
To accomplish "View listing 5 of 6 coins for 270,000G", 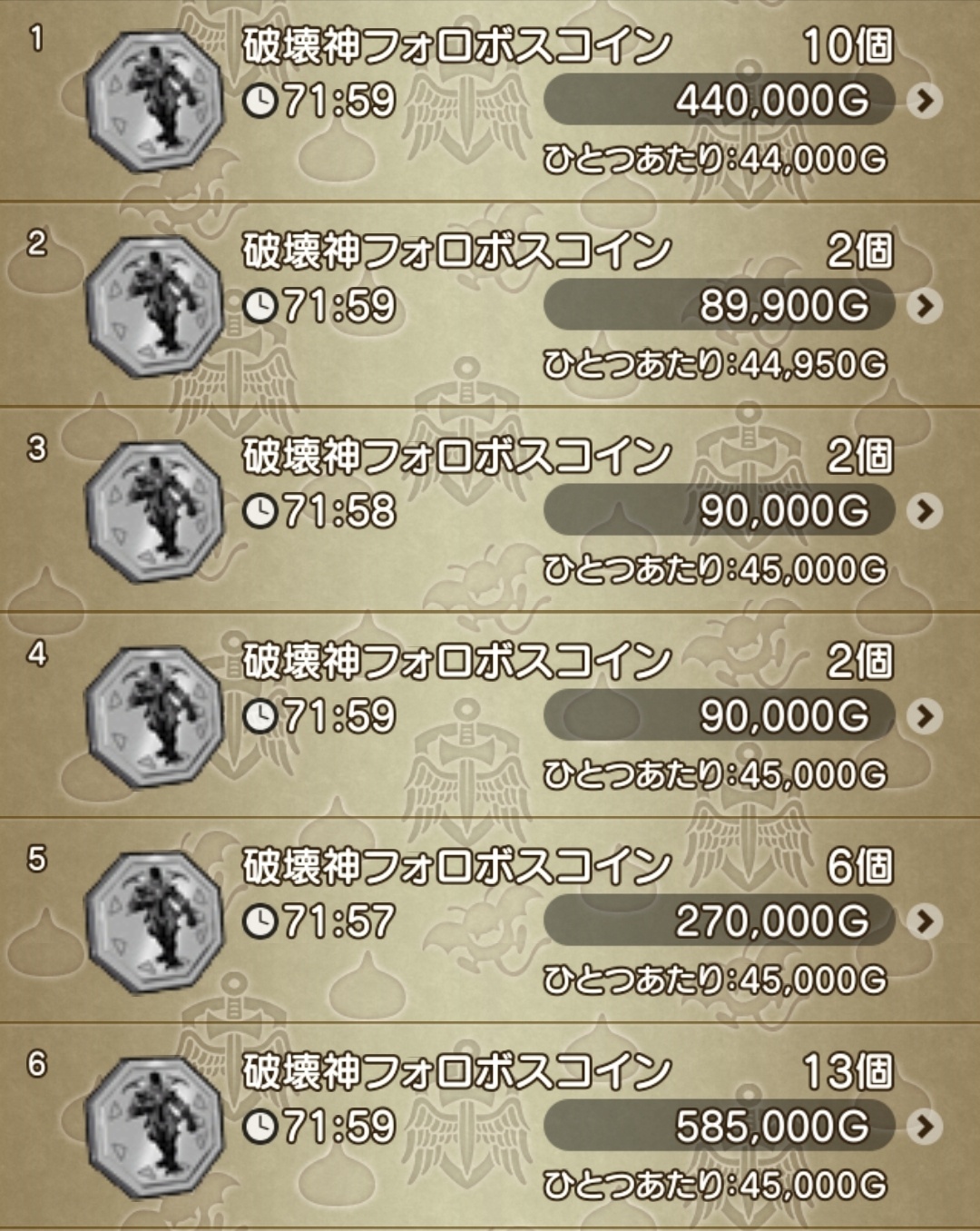I will tap(924, 921).
